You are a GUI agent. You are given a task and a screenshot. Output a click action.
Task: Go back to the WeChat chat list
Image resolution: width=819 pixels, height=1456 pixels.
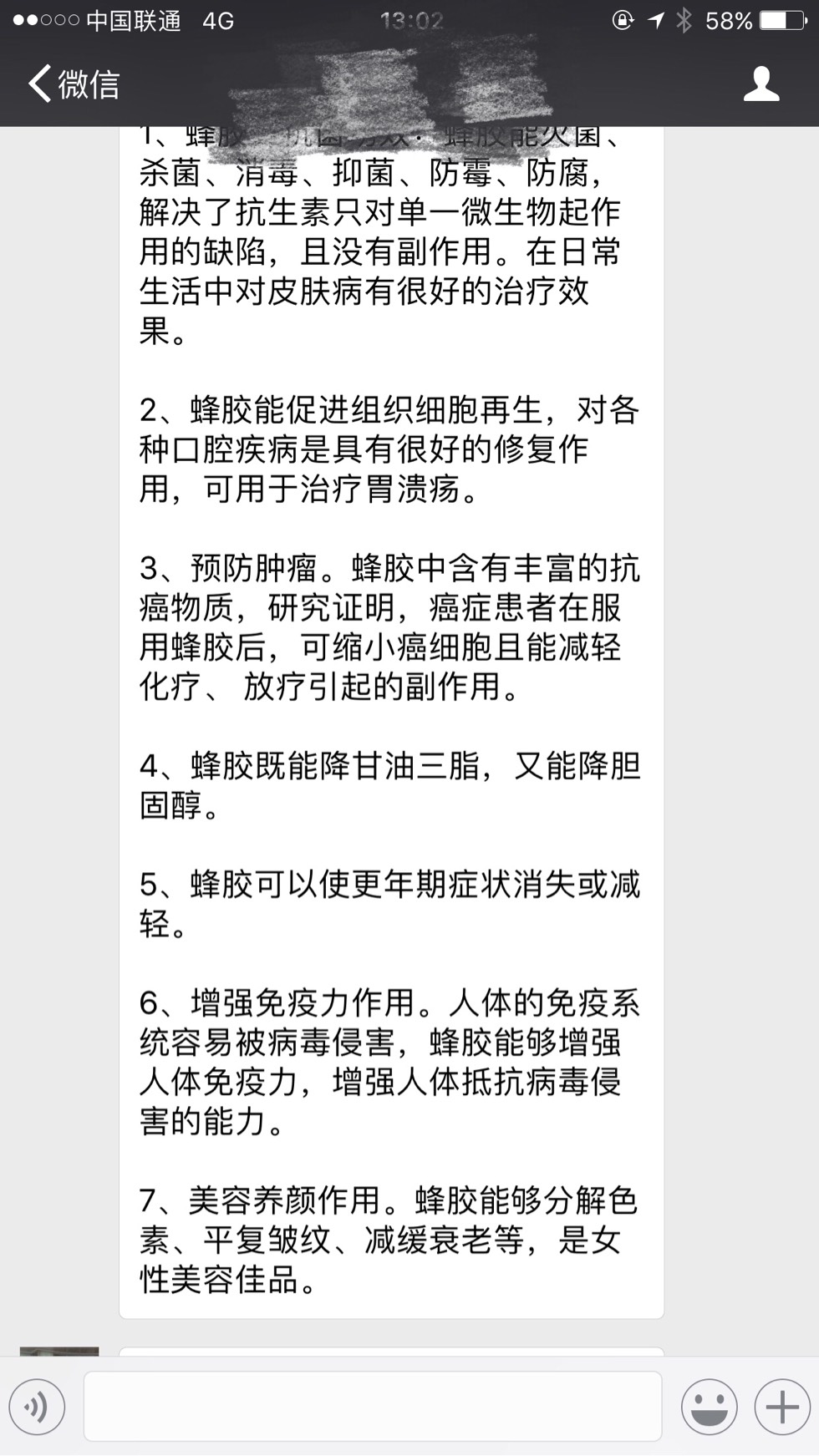tap(74, 84)
